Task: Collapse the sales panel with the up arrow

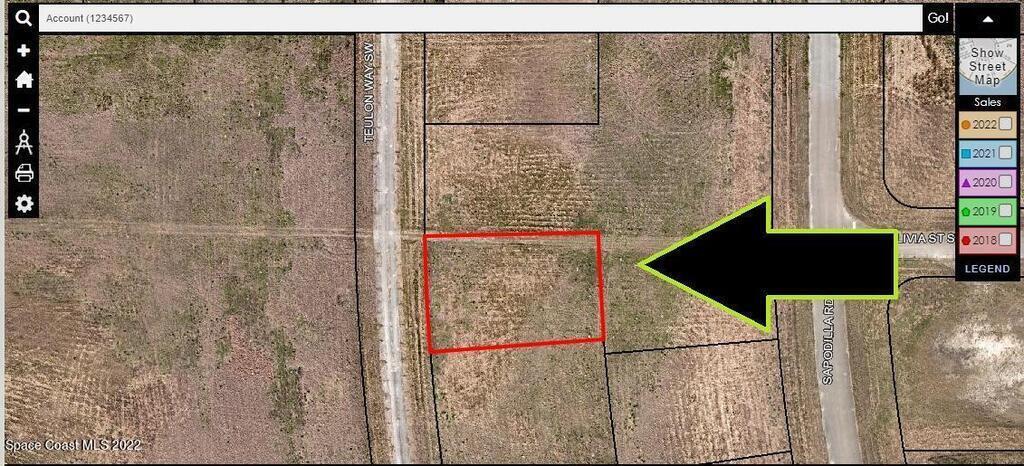Action: point(987,19)
